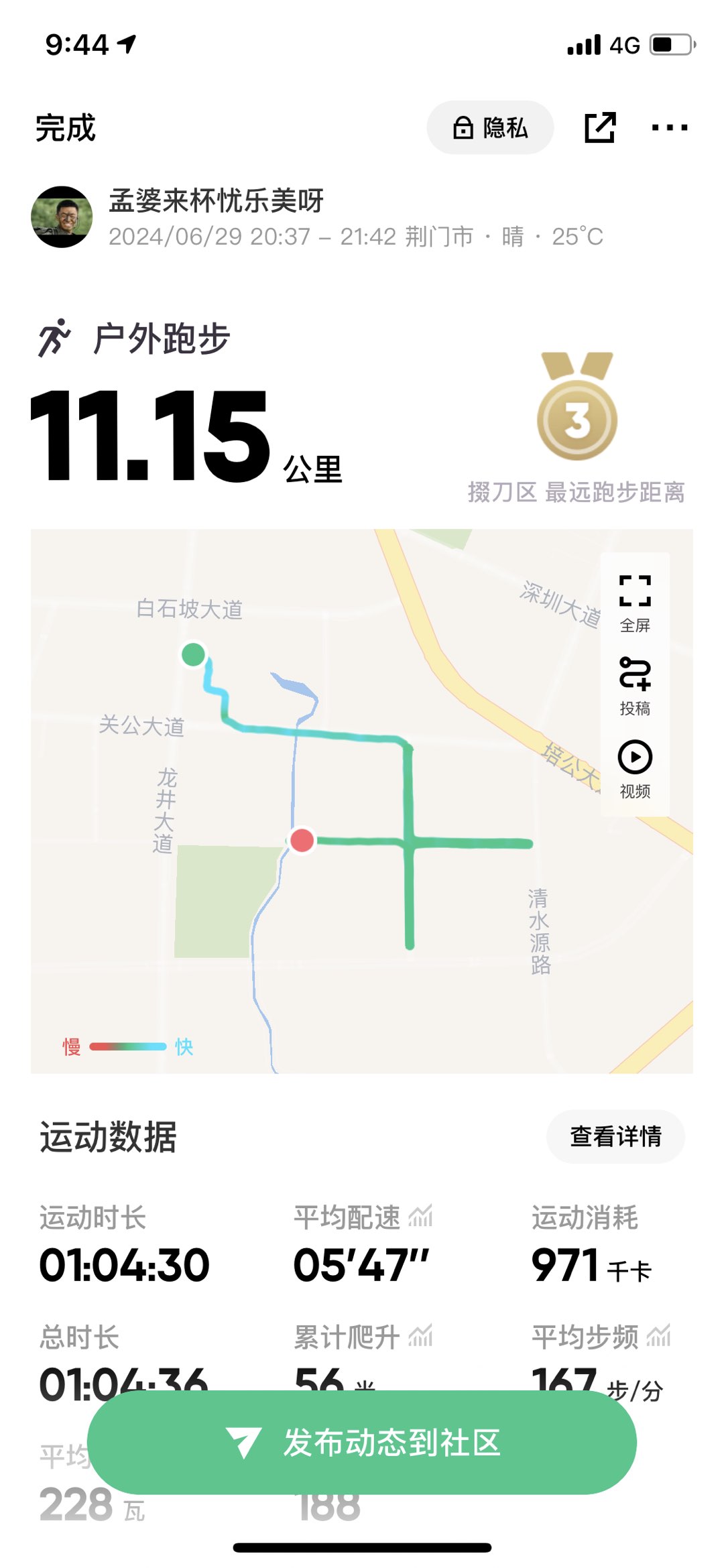Viewport: 724px width, 1568px height.
Task: Select 投稿 to submit the route
Action: (635, 686)
